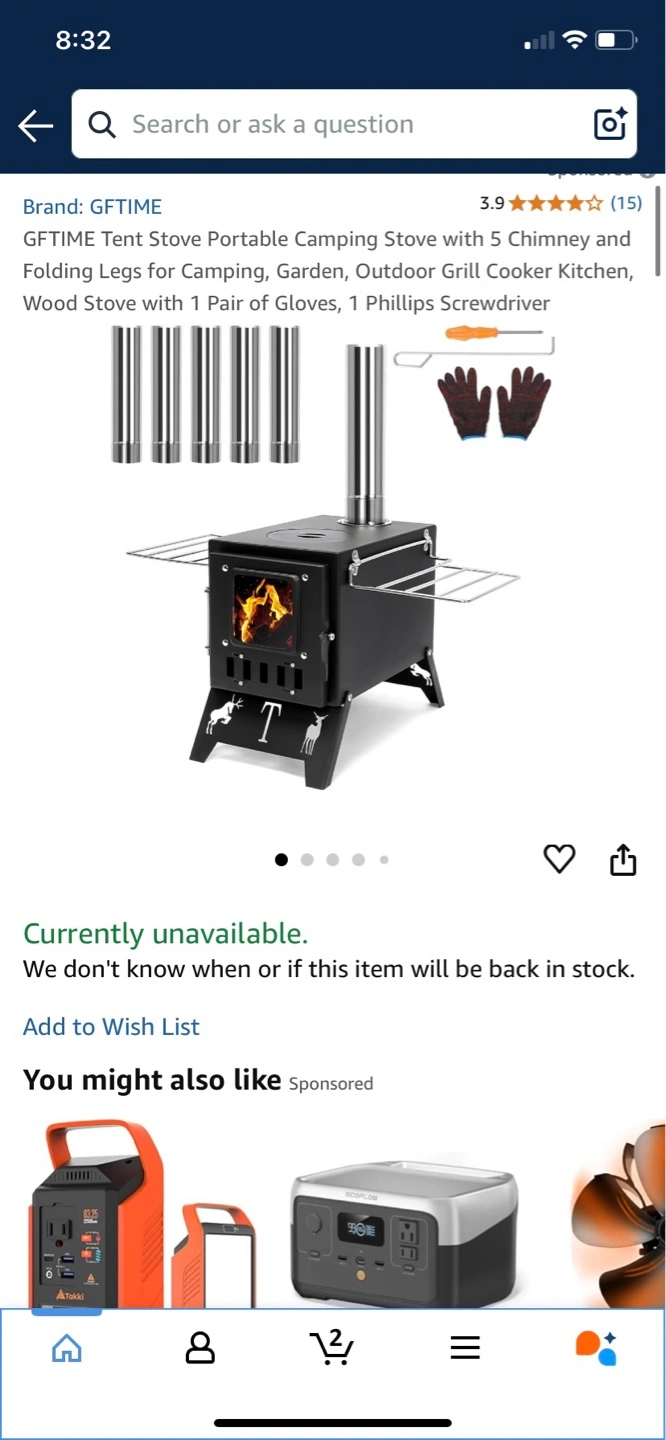This screenshot has height=1440, width=666.
Task: Open the account profile tab
Action: point(200,1348)
